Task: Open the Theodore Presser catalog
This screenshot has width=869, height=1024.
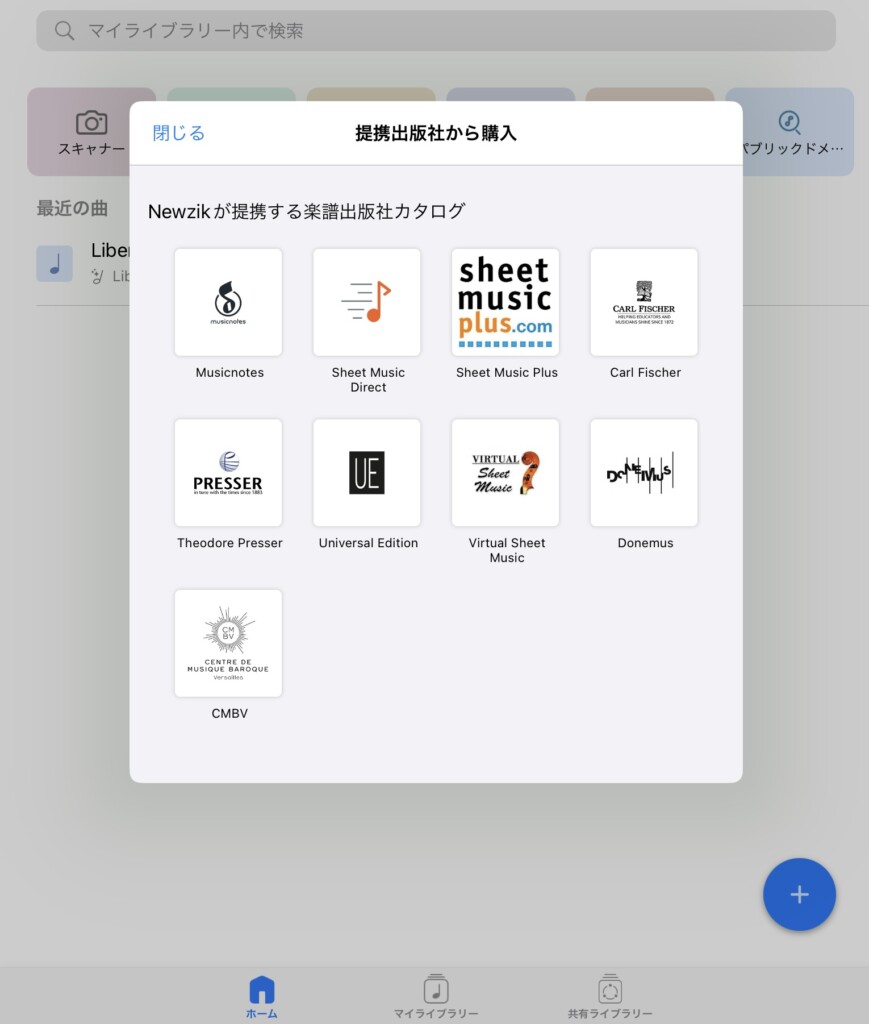Action: [229, 473]
